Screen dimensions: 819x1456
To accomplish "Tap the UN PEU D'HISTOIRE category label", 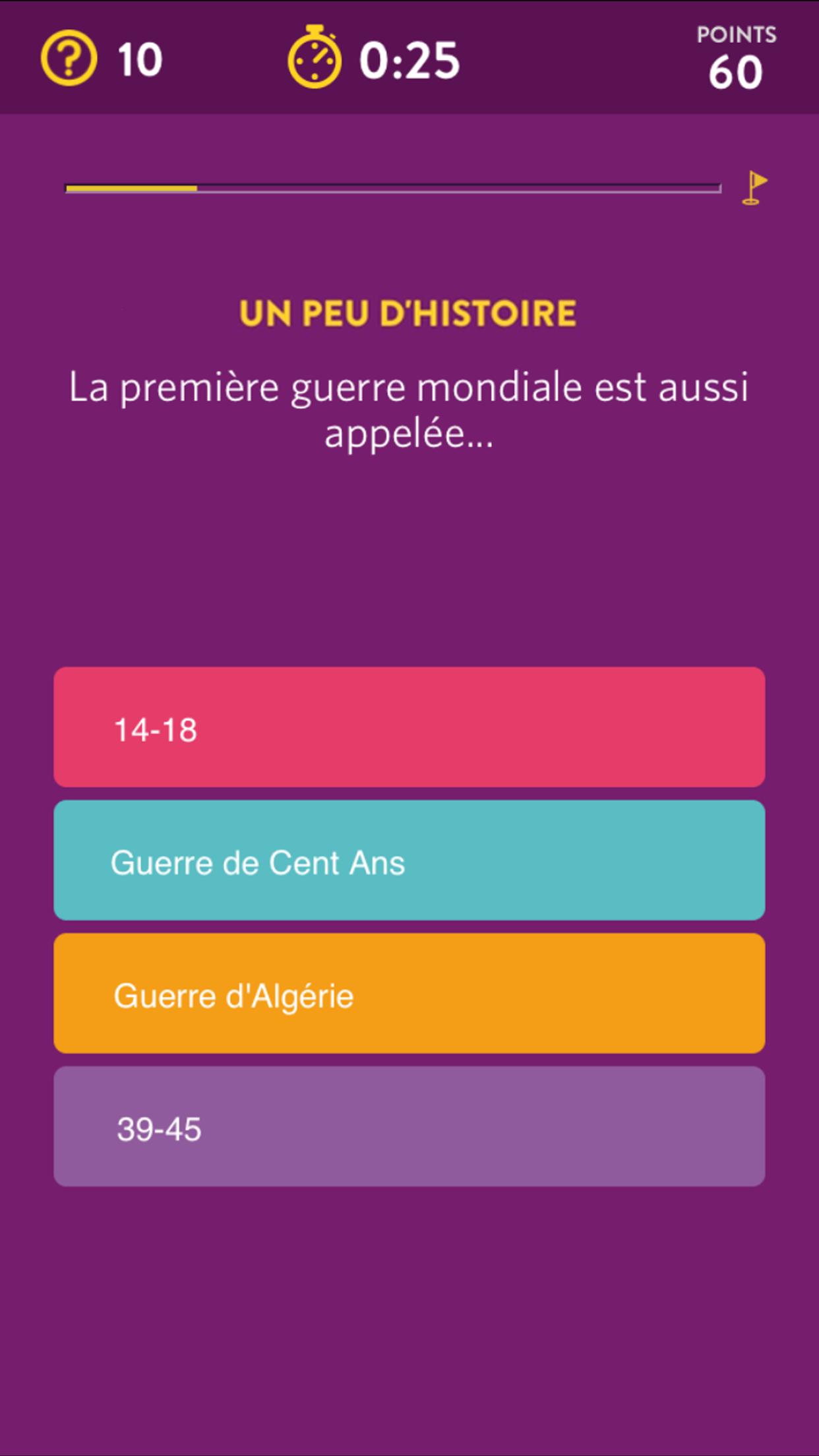I will pyautogui.click(x=409, y=315).
